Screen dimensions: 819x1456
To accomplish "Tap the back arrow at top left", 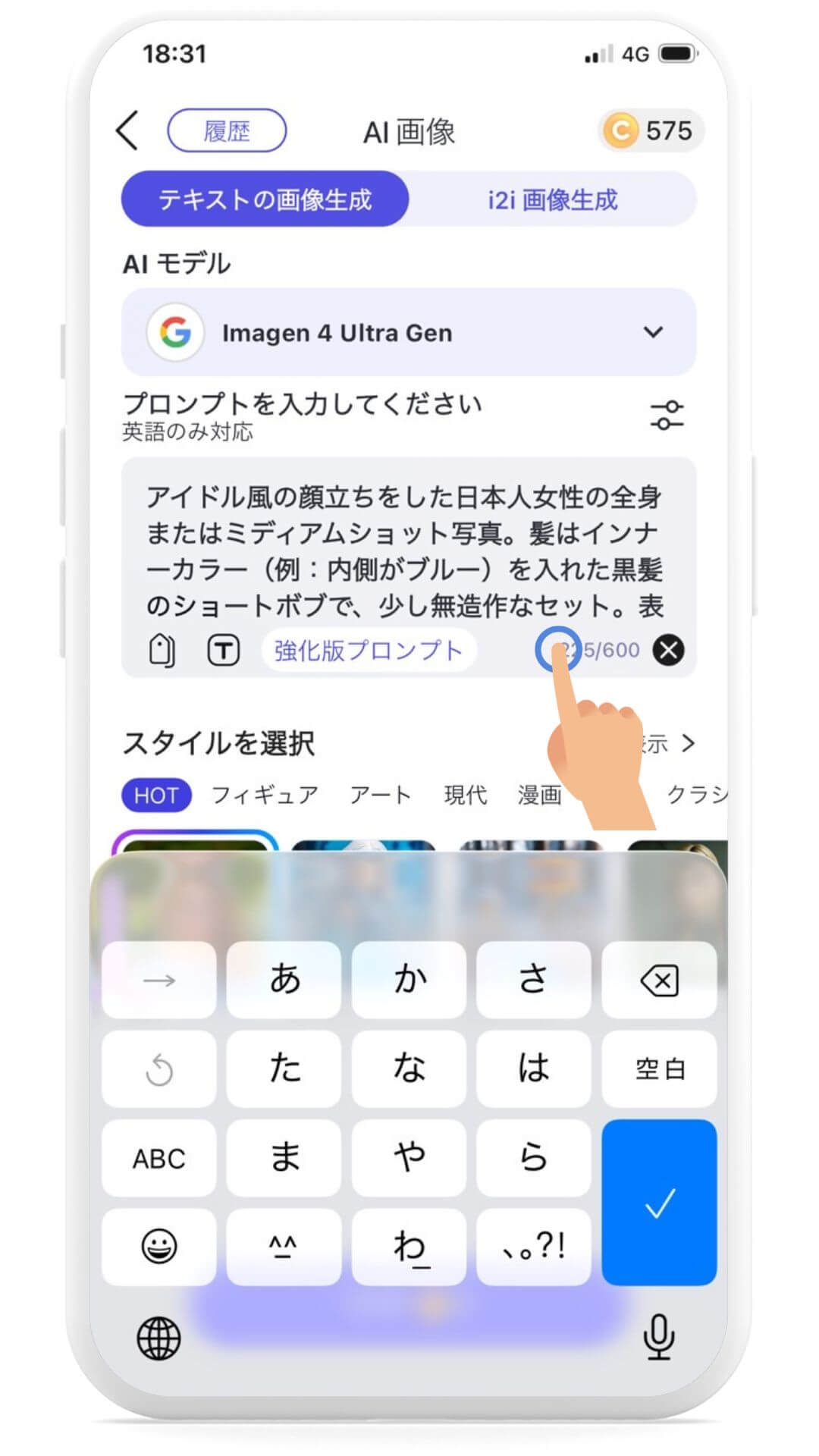I will [127, 130].
